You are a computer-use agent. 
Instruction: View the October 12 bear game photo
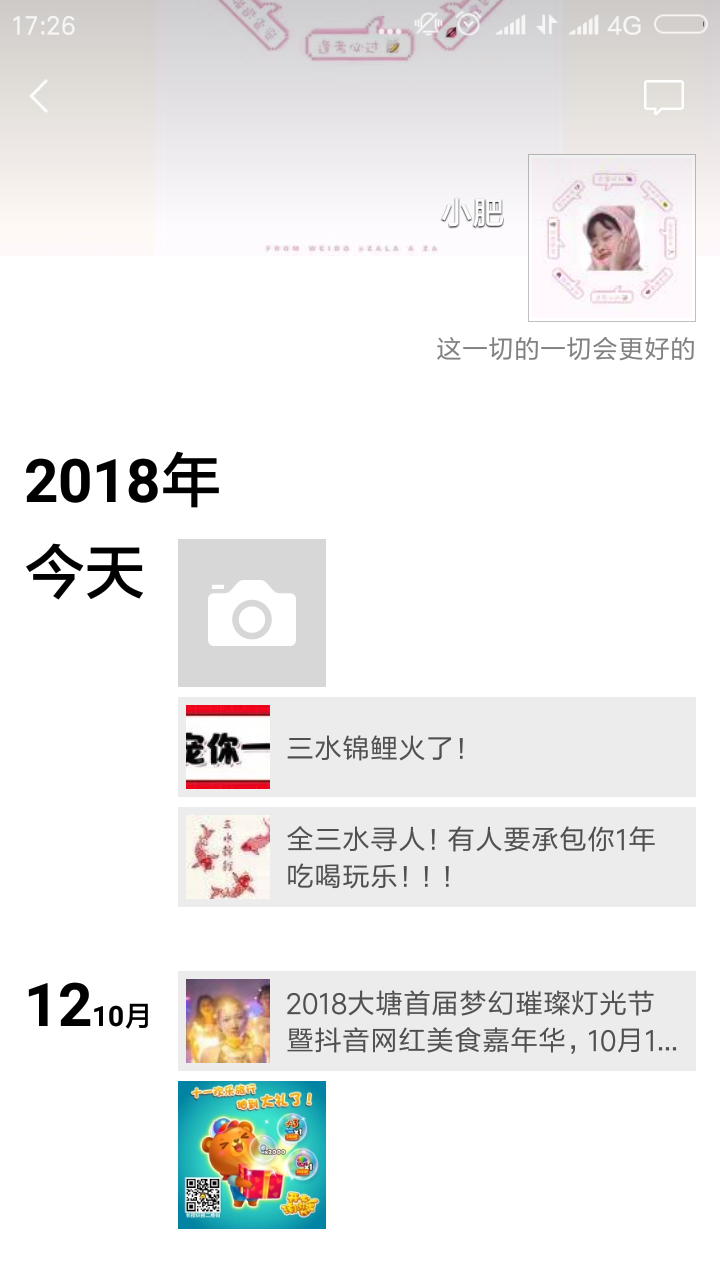(252, 1155)
